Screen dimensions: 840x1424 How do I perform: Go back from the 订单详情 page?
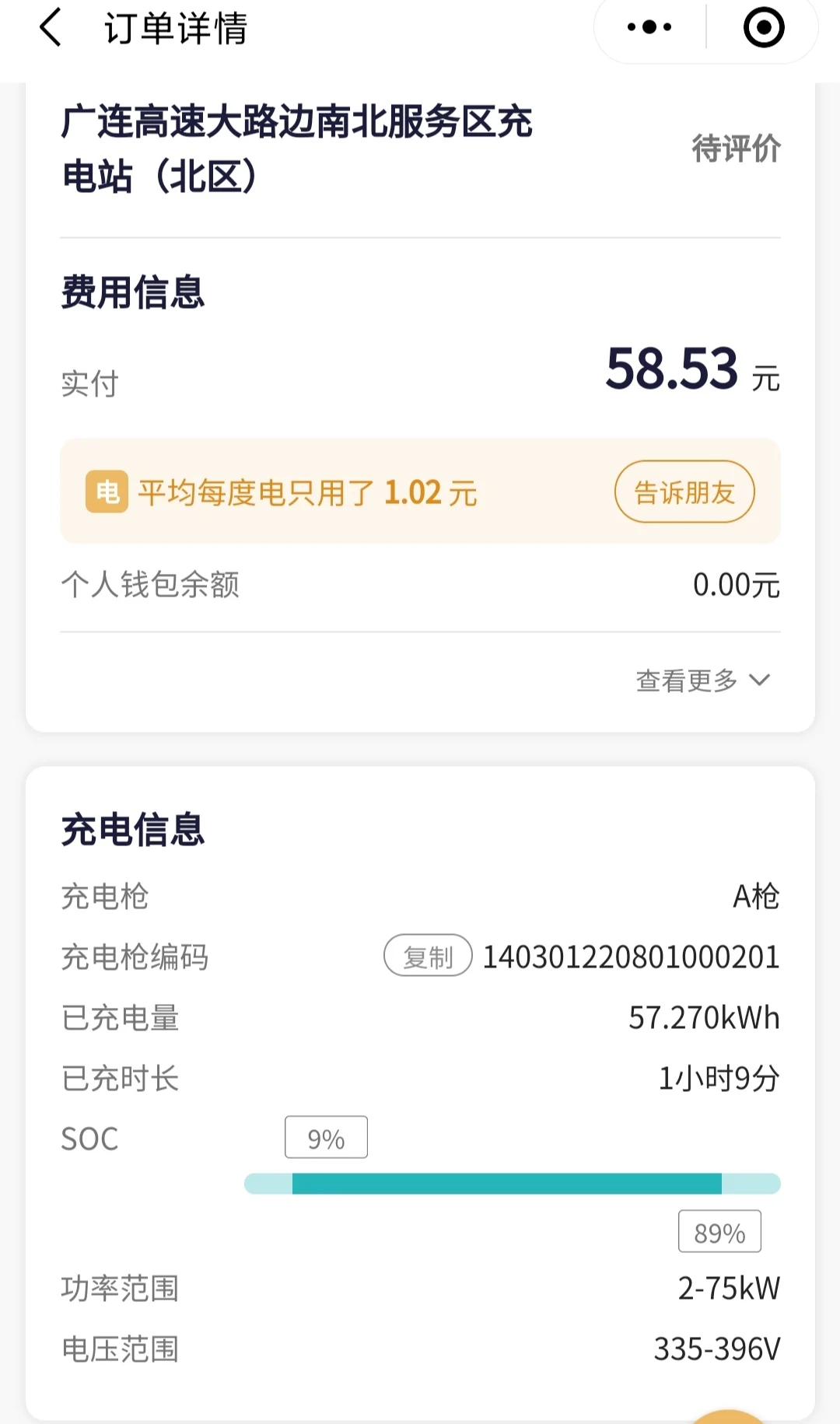(51, 28)
